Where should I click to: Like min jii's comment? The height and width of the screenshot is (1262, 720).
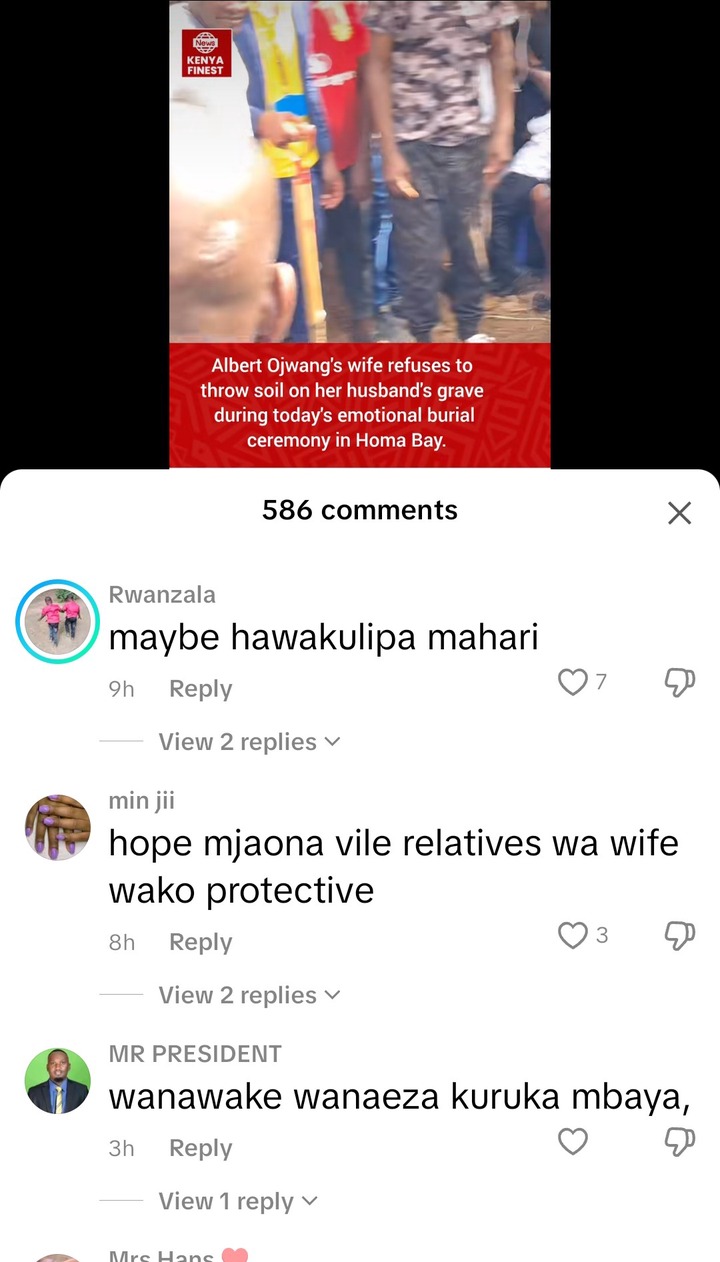pos(572,936)
